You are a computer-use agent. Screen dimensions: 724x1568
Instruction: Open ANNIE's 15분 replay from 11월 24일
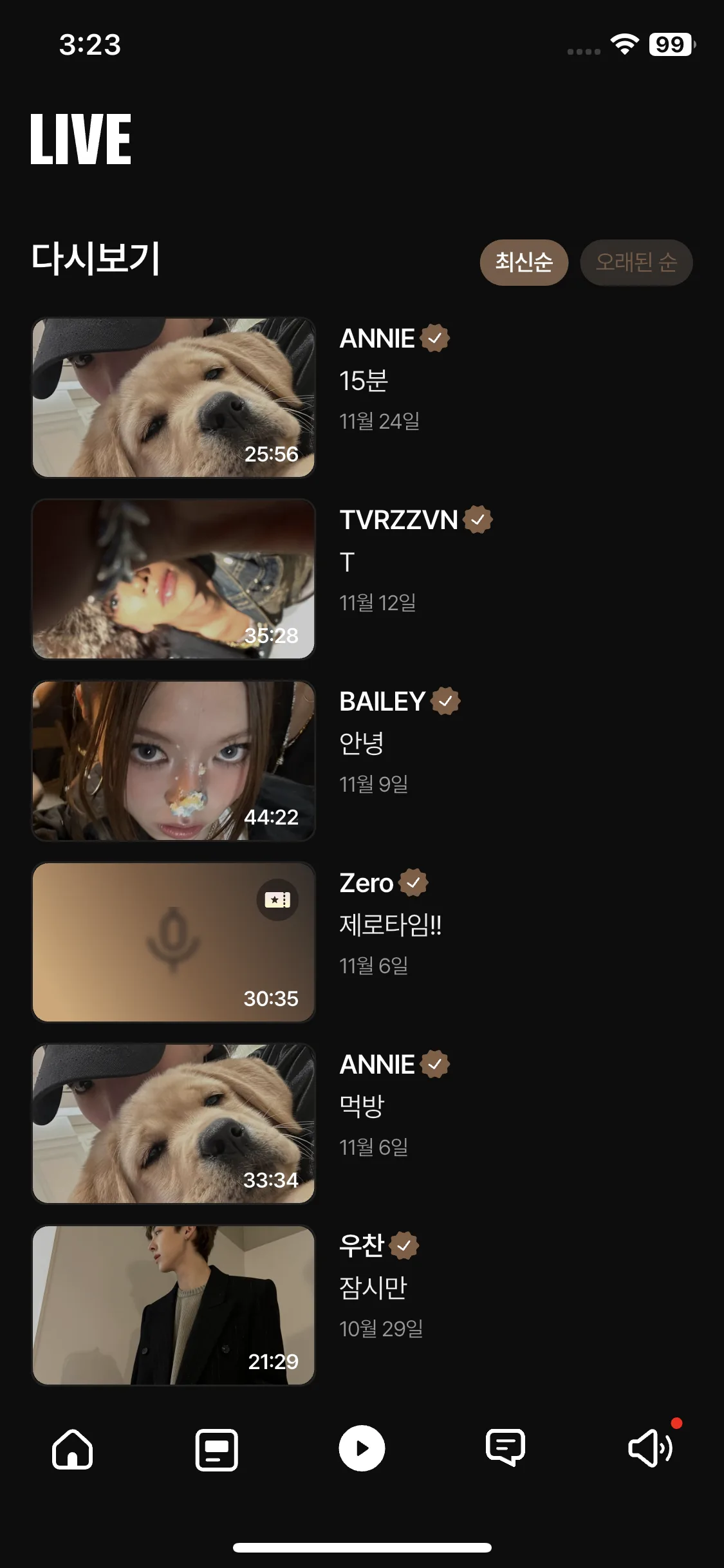[174, 397]
